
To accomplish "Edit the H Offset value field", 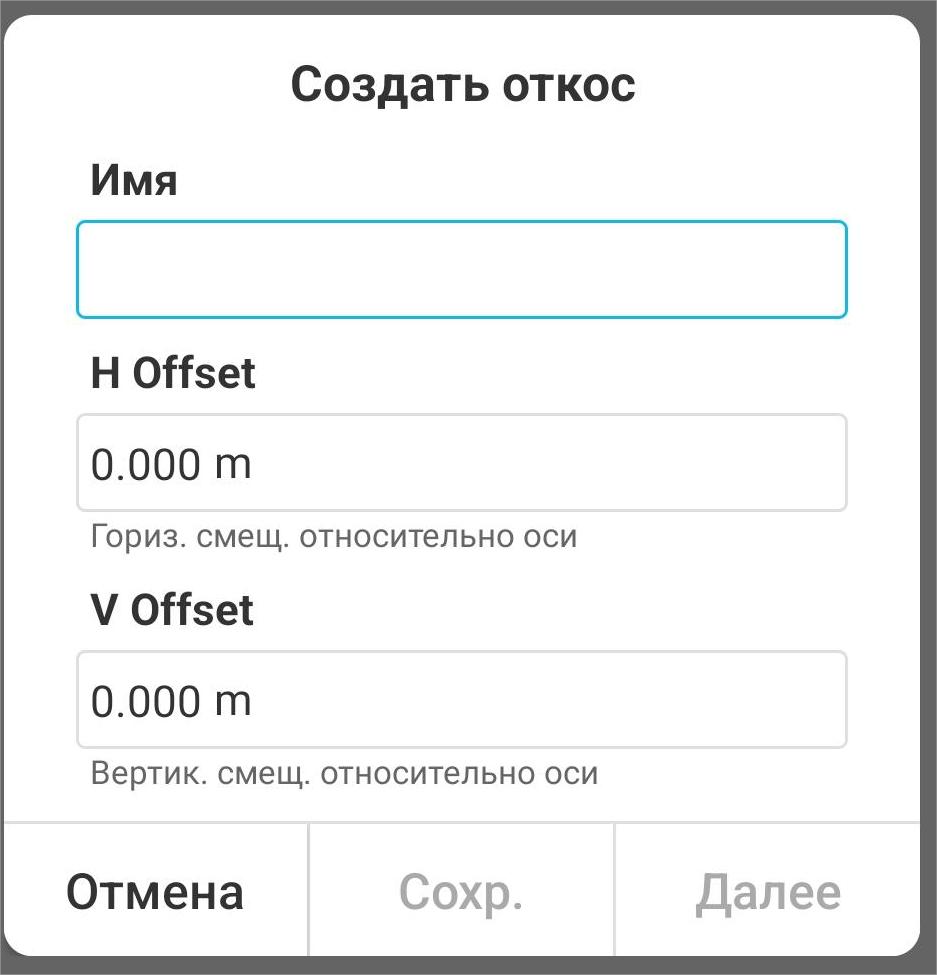I will 461,463.
